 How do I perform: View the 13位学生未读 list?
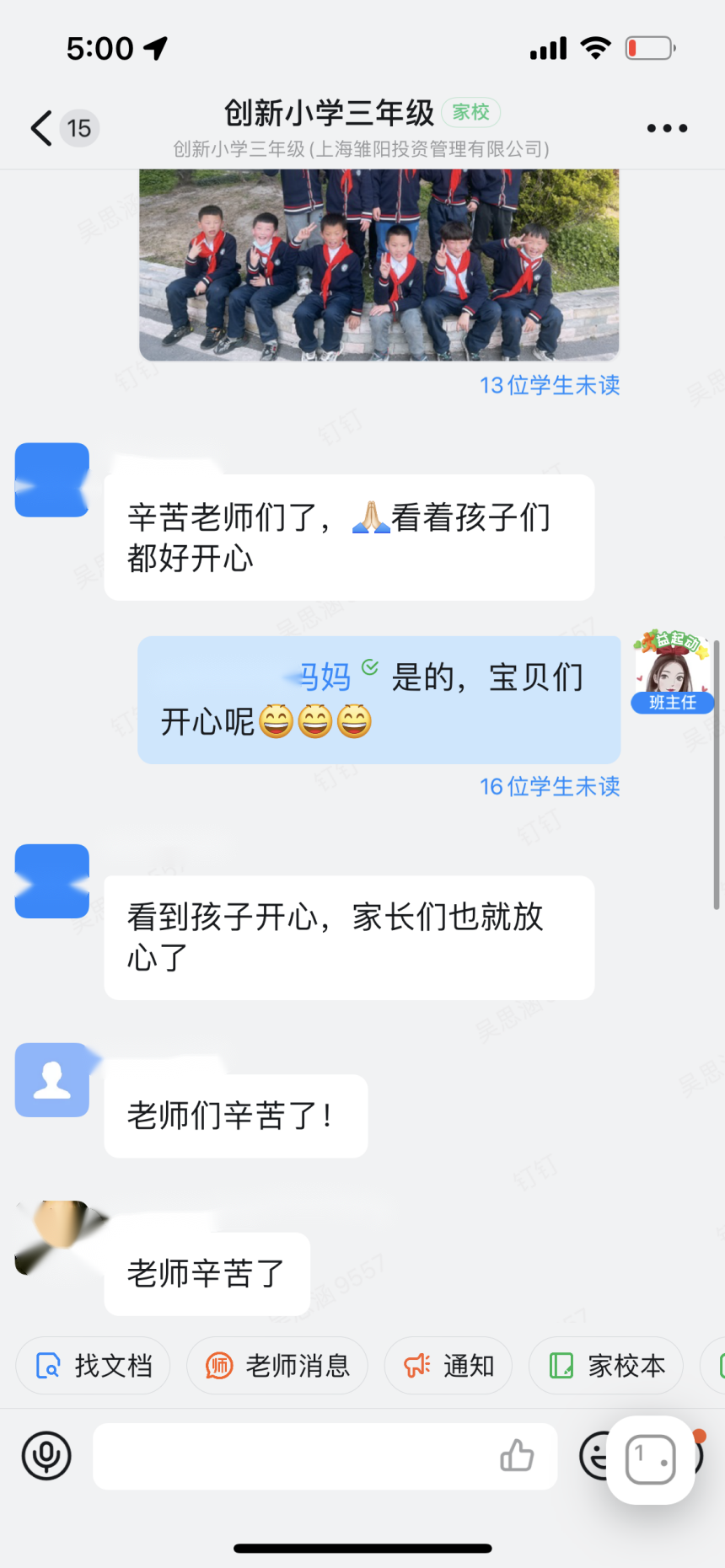(550, 385)
